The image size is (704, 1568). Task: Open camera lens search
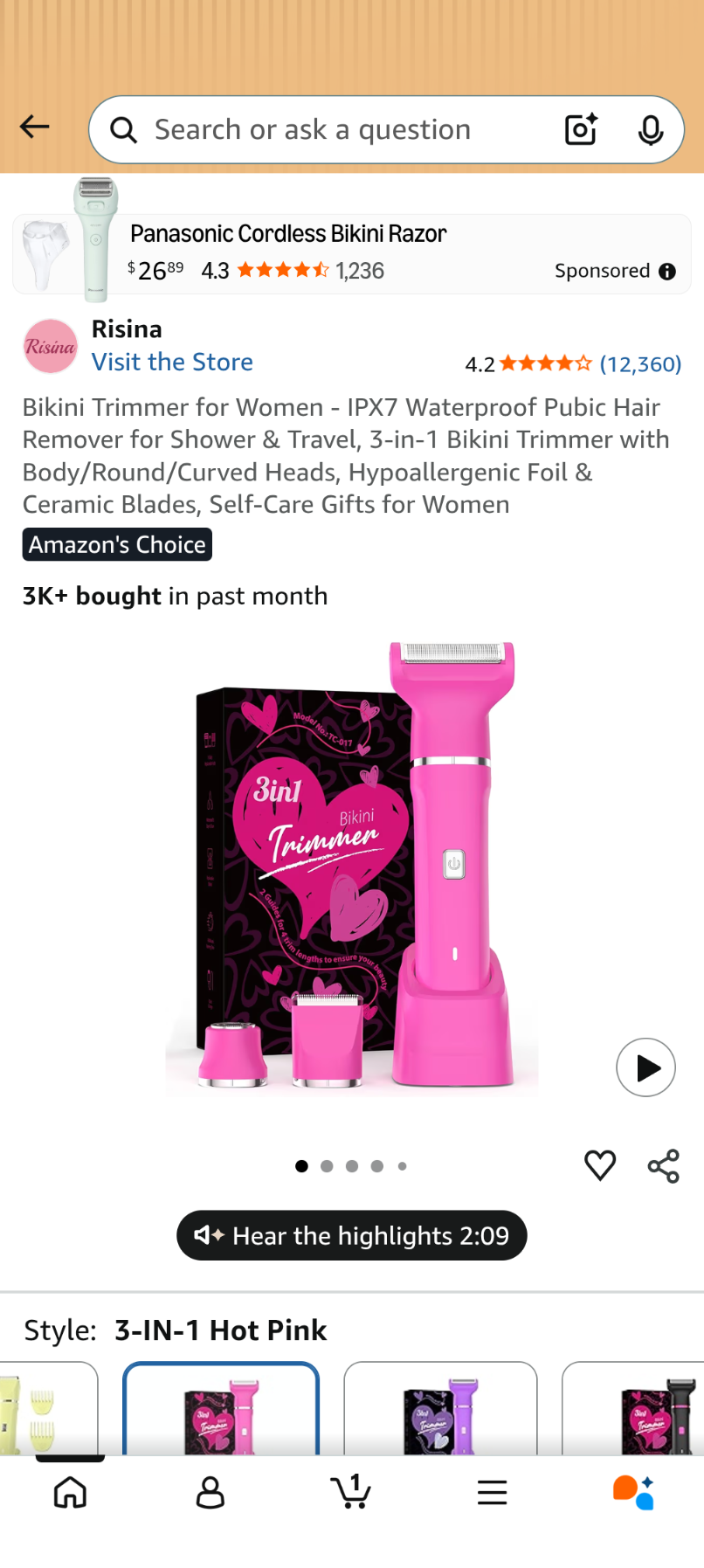[581, 130]
